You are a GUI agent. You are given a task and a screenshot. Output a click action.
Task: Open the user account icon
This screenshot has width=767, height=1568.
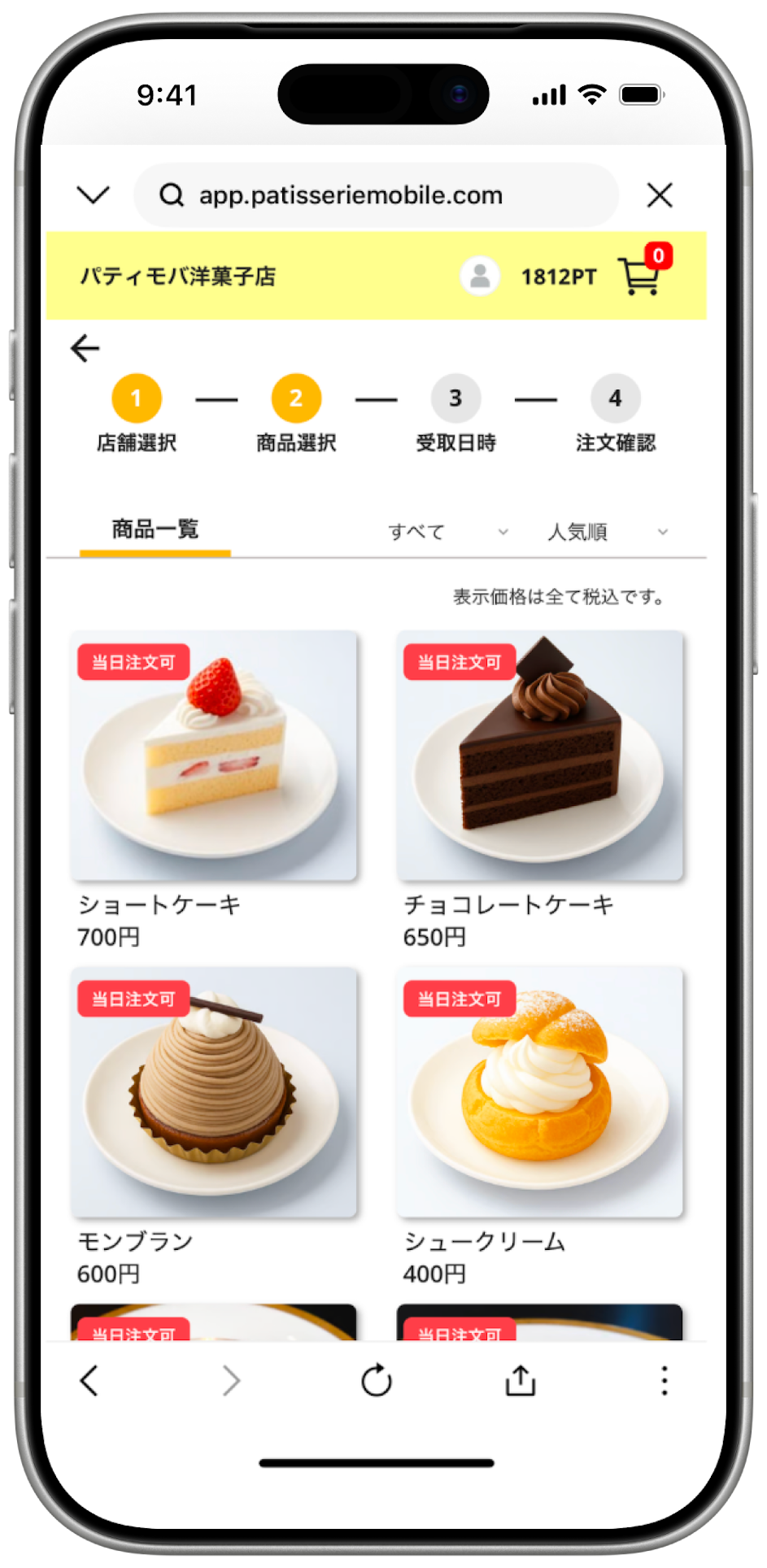click(479, 276)
